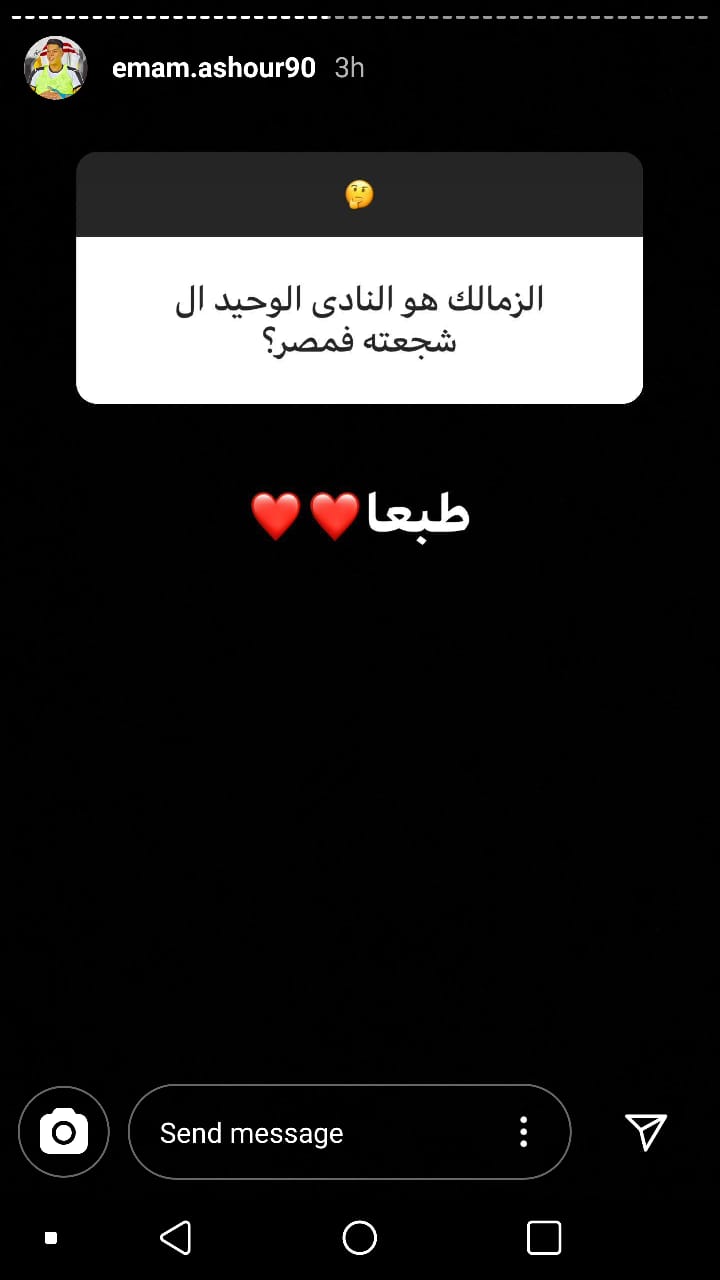Open story options with the three-dot menu
Viewport: 720px width, 1280px height.
[x=522, y=1131]
